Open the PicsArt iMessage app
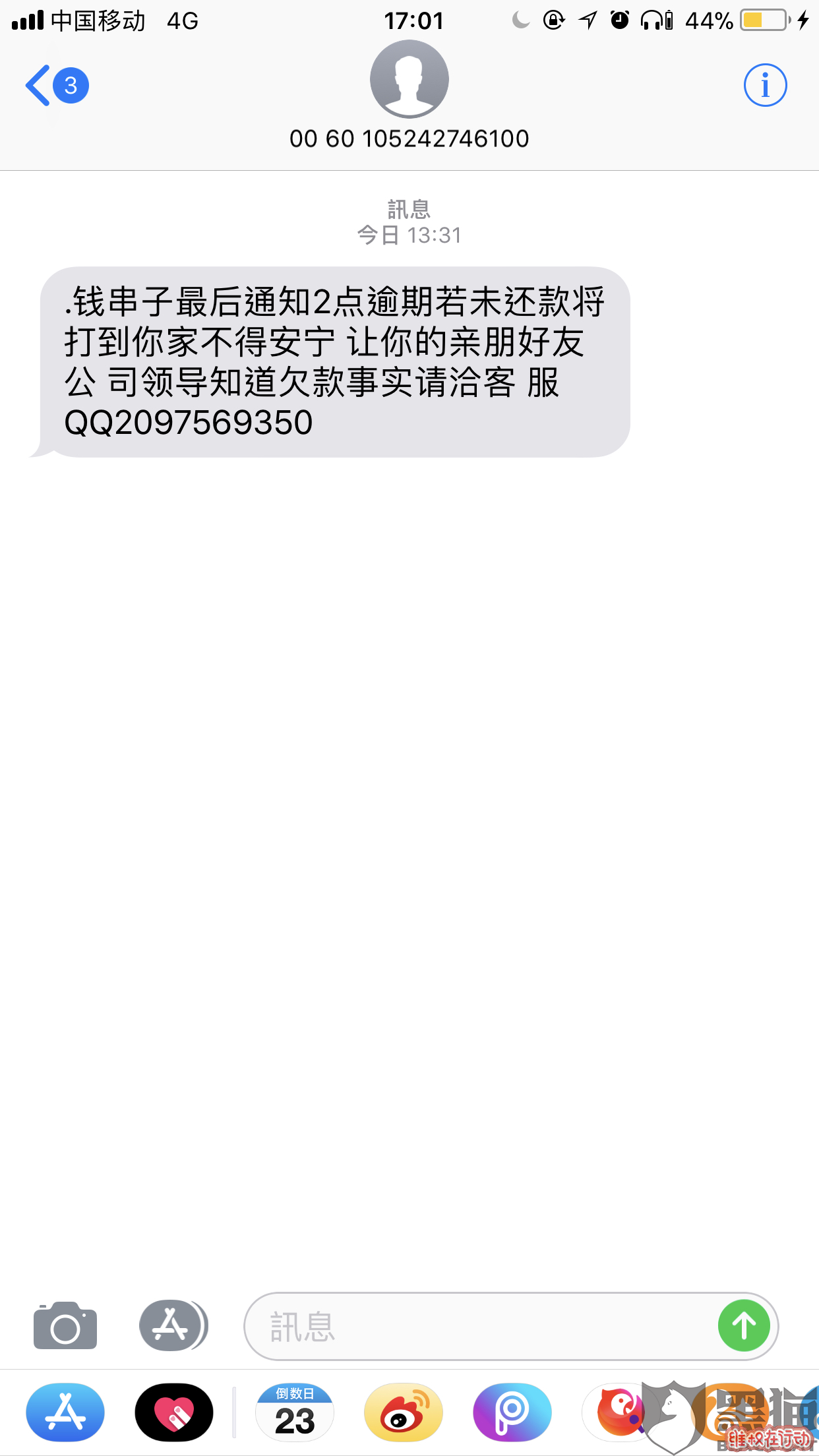819x1456 pixels. (x=512, y=1412)
